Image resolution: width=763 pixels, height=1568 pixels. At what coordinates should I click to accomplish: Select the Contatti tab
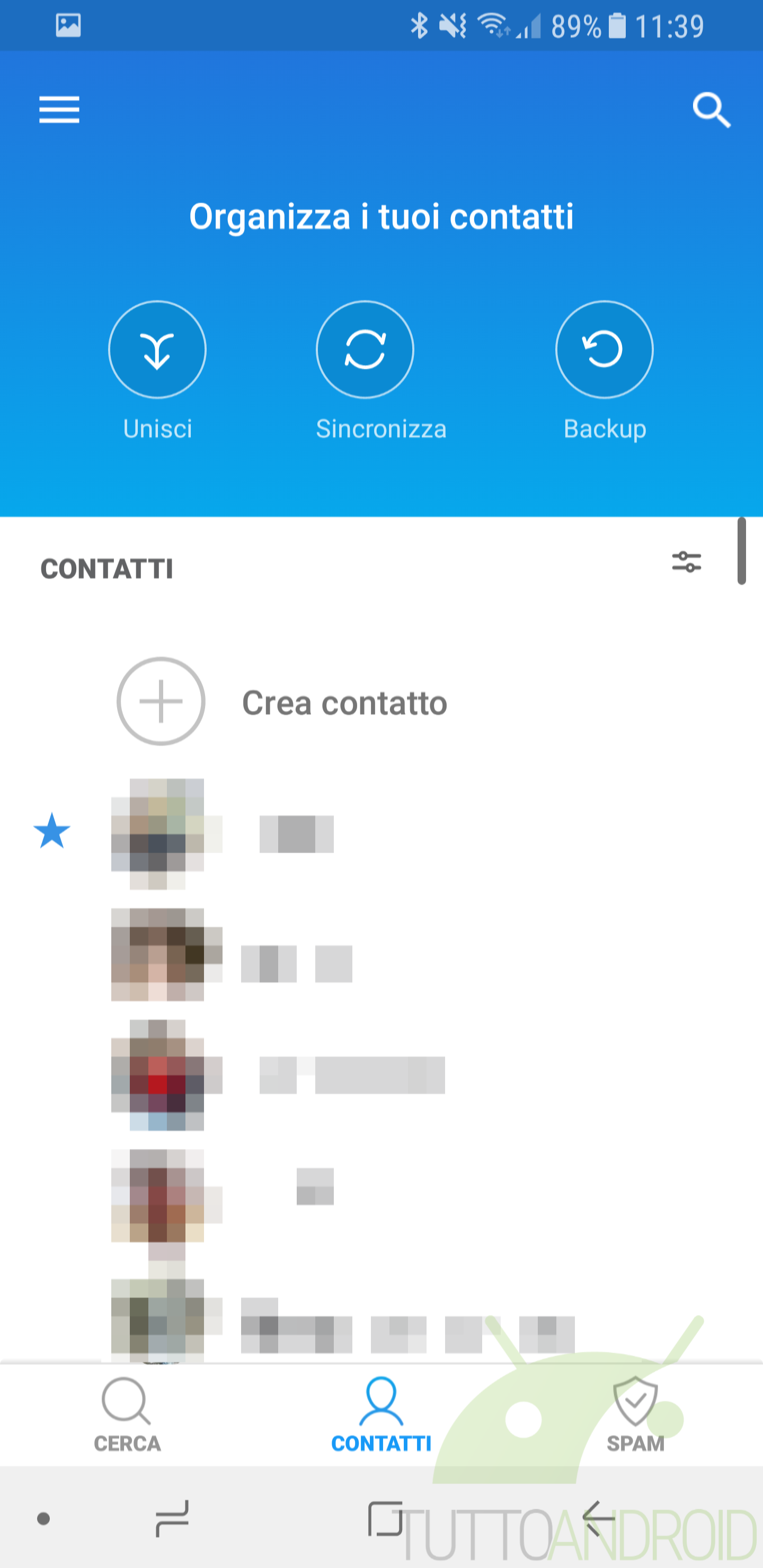381,1414
